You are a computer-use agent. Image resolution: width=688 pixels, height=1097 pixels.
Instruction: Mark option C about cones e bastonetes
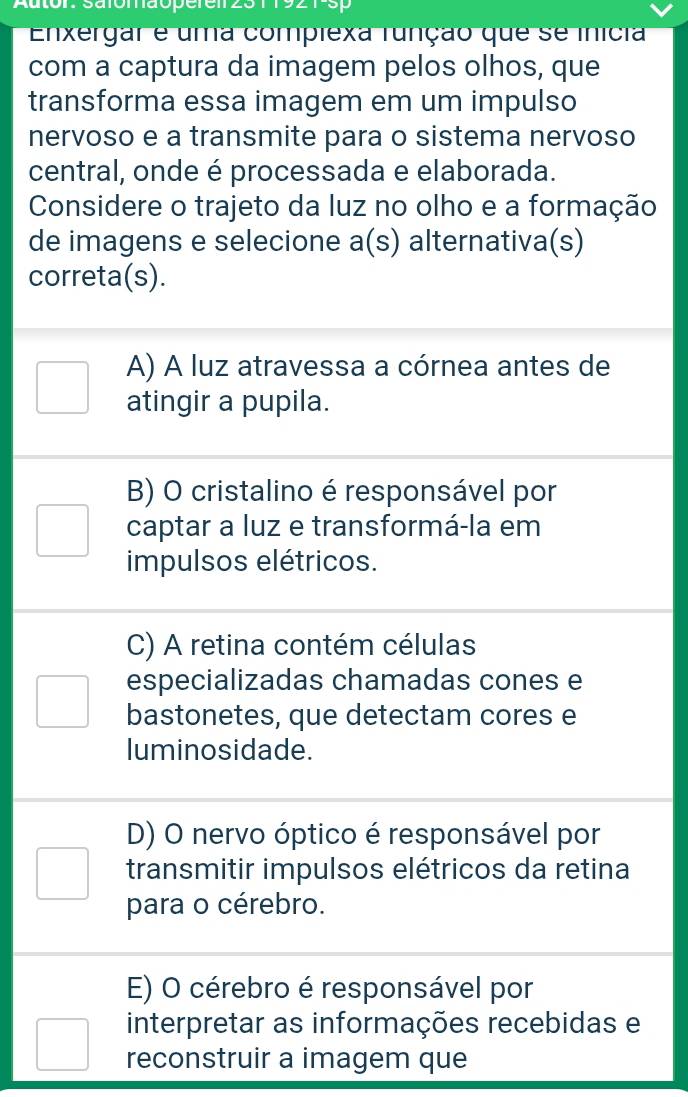click(x=62, y=700)
